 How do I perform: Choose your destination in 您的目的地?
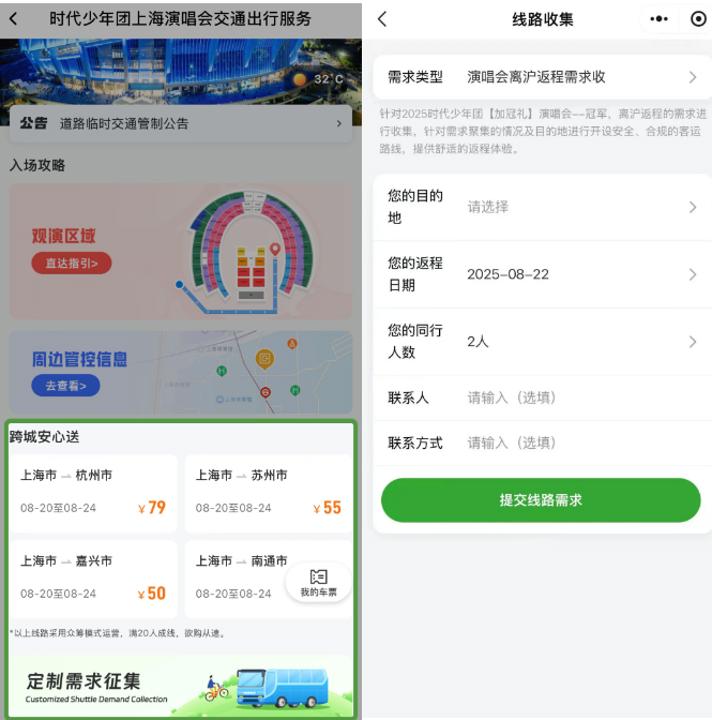click(580, 207)
